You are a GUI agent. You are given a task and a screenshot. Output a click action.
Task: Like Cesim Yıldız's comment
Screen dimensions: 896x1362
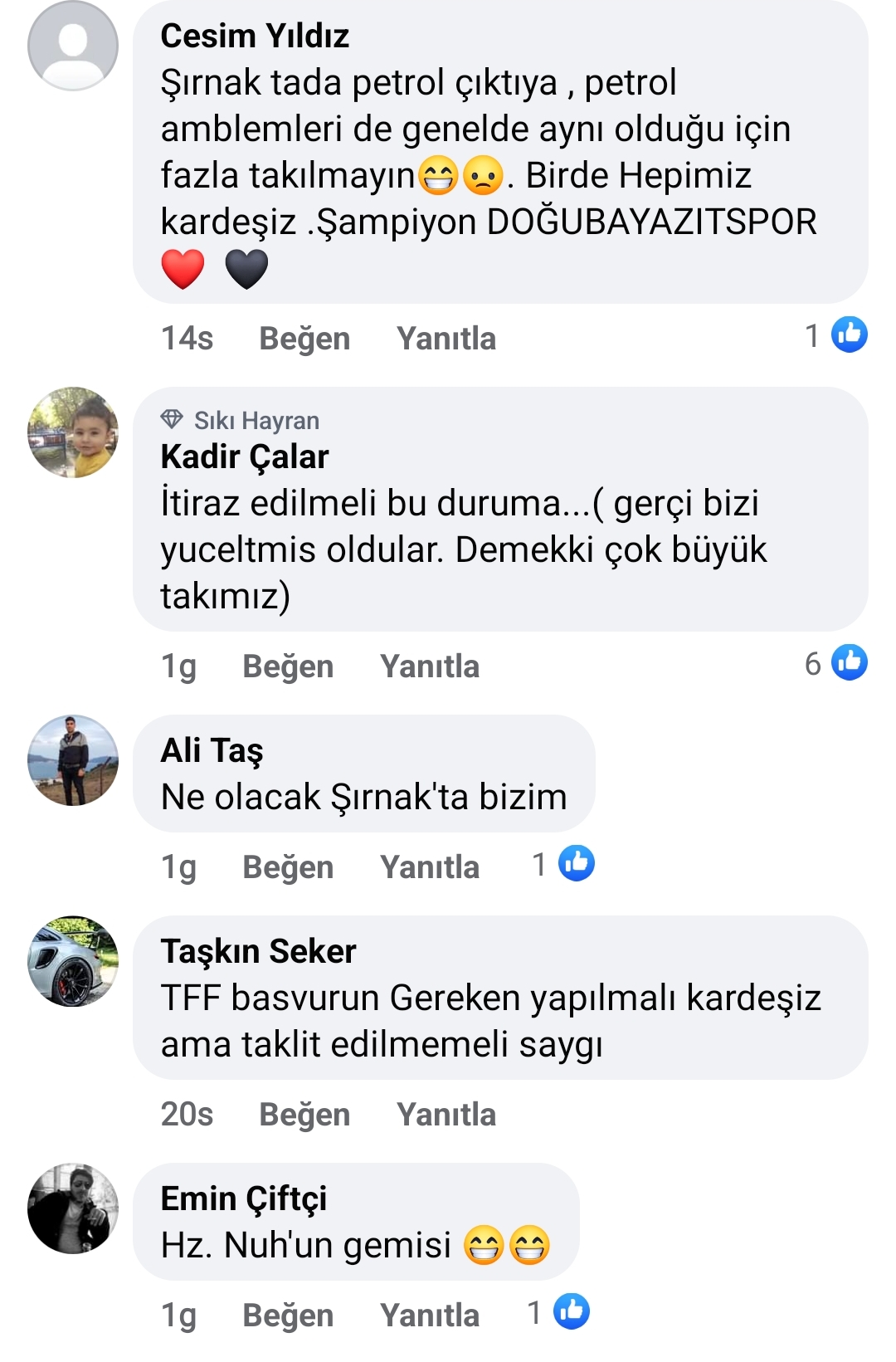304,339
